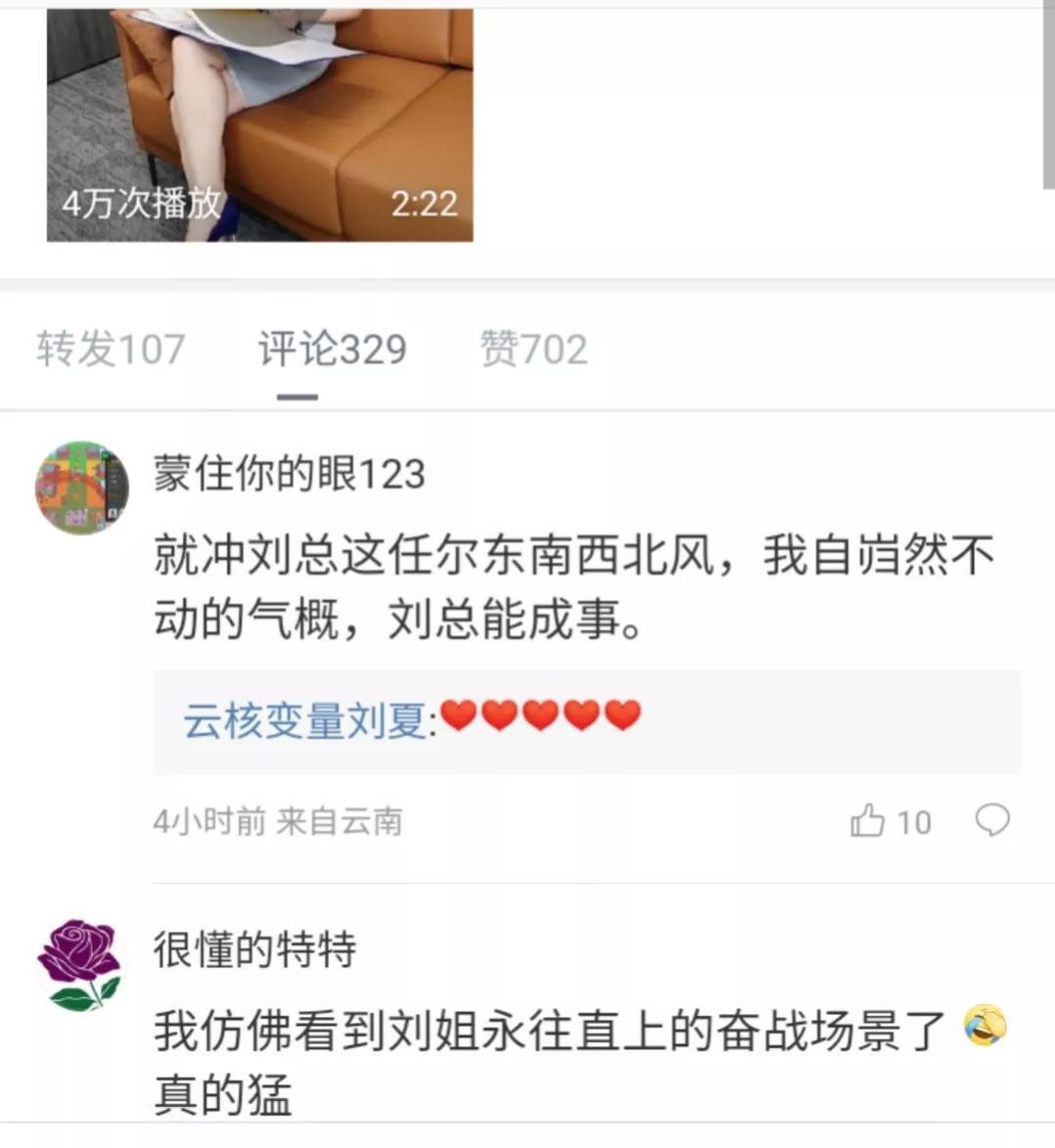Reply to 蒙住你的眼123's comment

tap(991, 820)
